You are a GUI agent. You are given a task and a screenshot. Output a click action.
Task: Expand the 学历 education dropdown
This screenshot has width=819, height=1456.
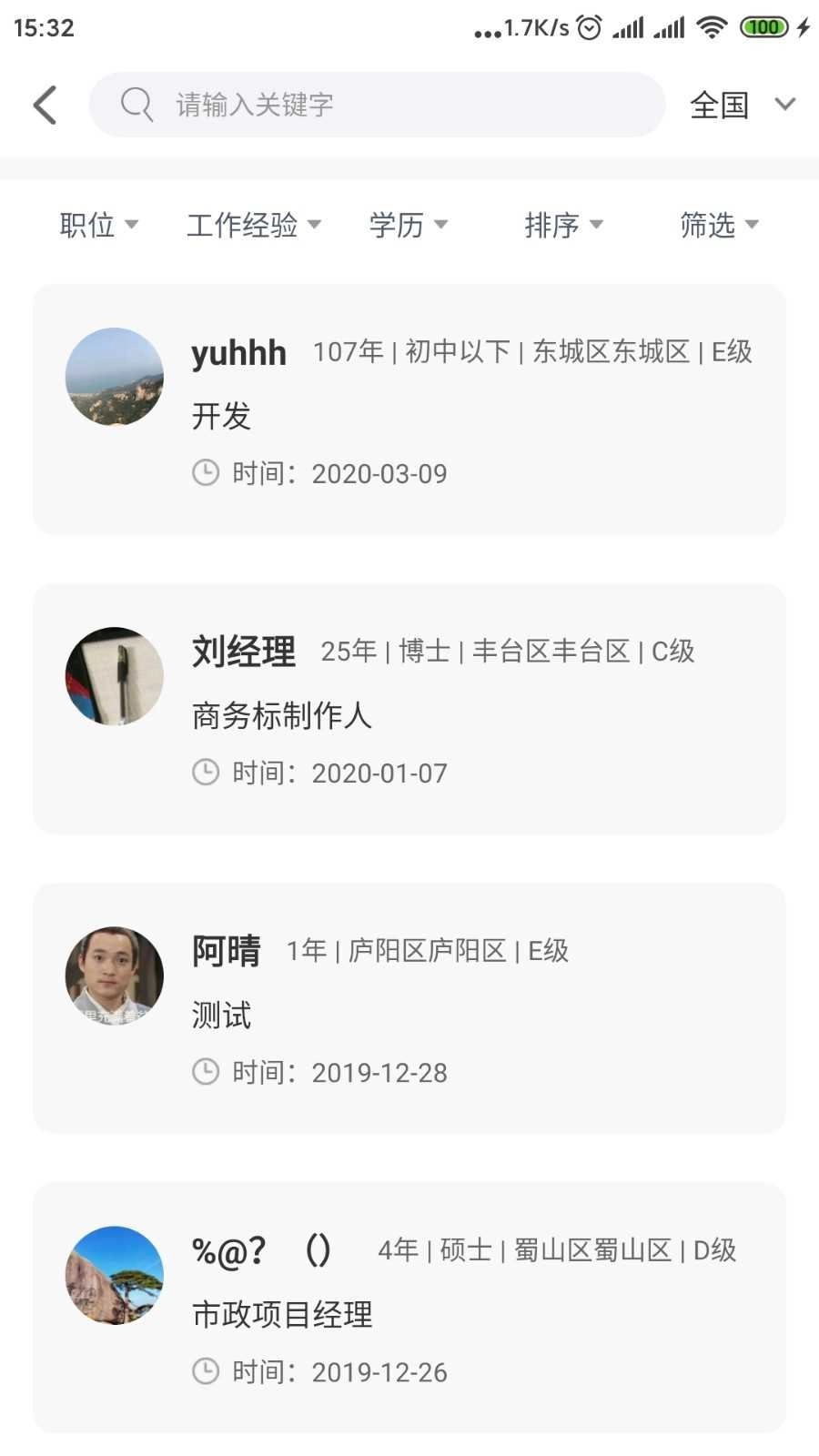[409, 225]
